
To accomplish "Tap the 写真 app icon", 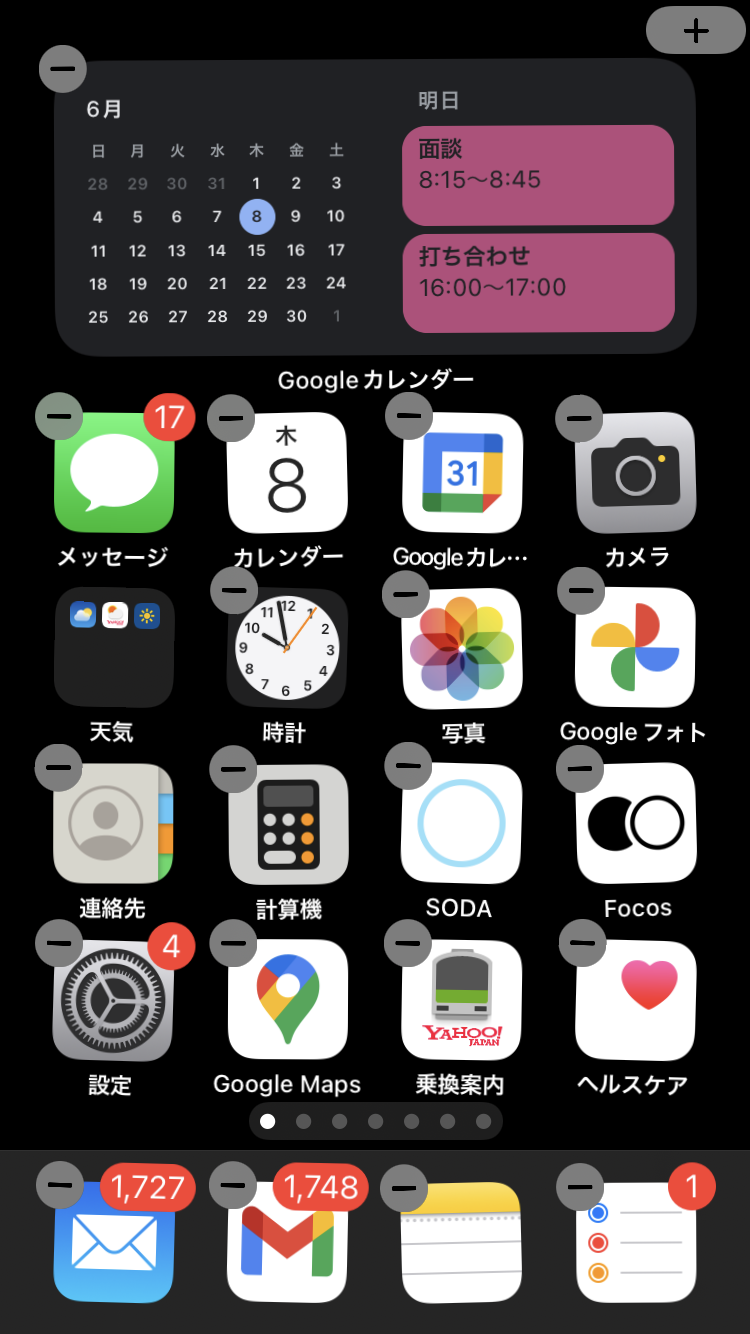I will pyautogui.click(x=461, y=648).
